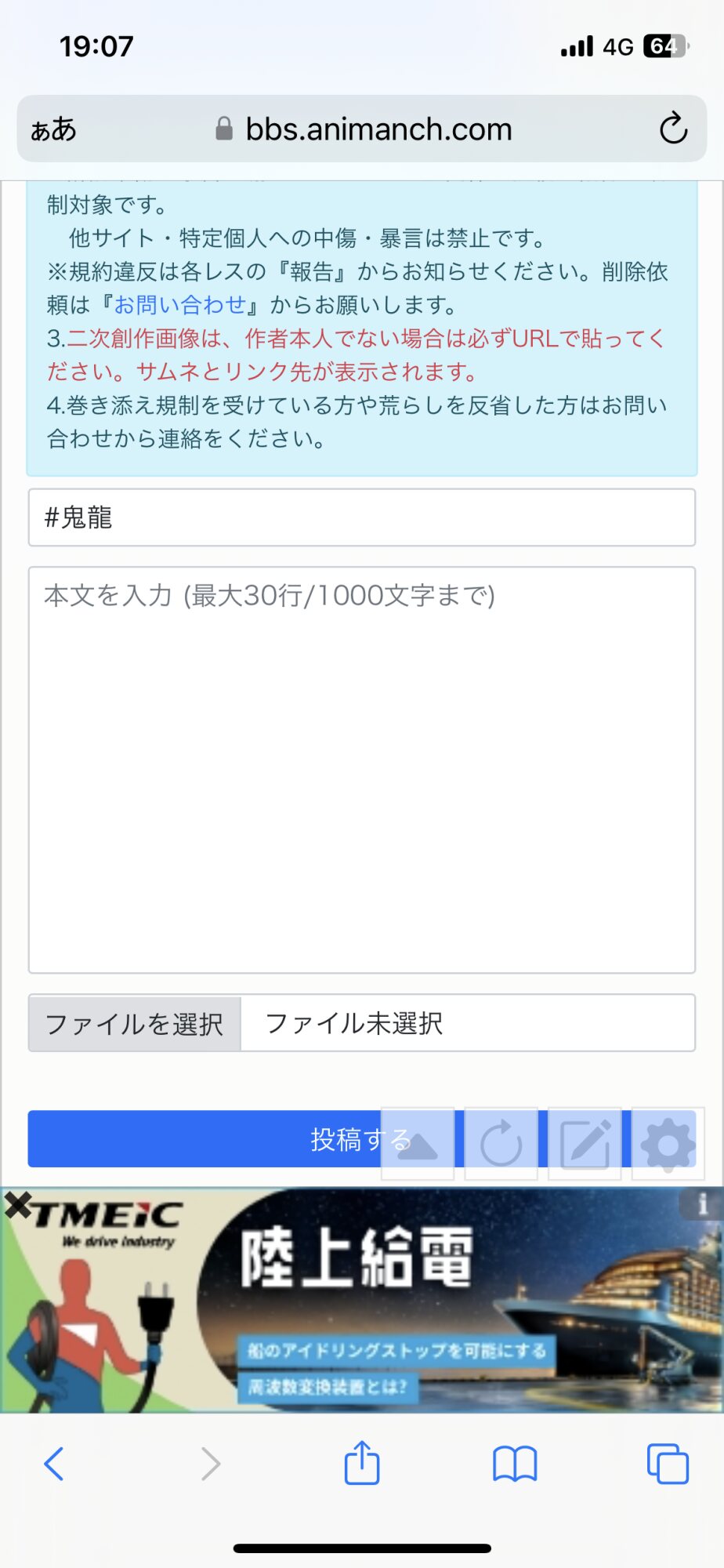Close the TMEIC ad banner
This screenshot has height=1568, width=724.
[17, 1205]
